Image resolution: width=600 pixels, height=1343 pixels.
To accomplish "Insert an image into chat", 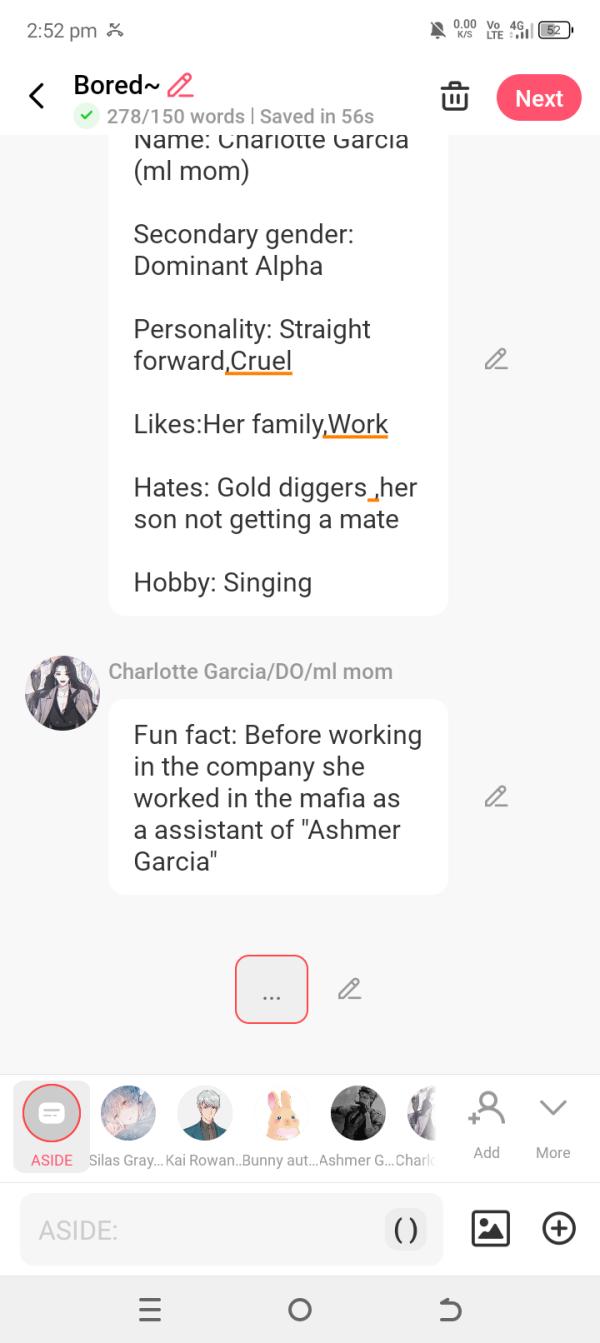I will [490, 1229].
